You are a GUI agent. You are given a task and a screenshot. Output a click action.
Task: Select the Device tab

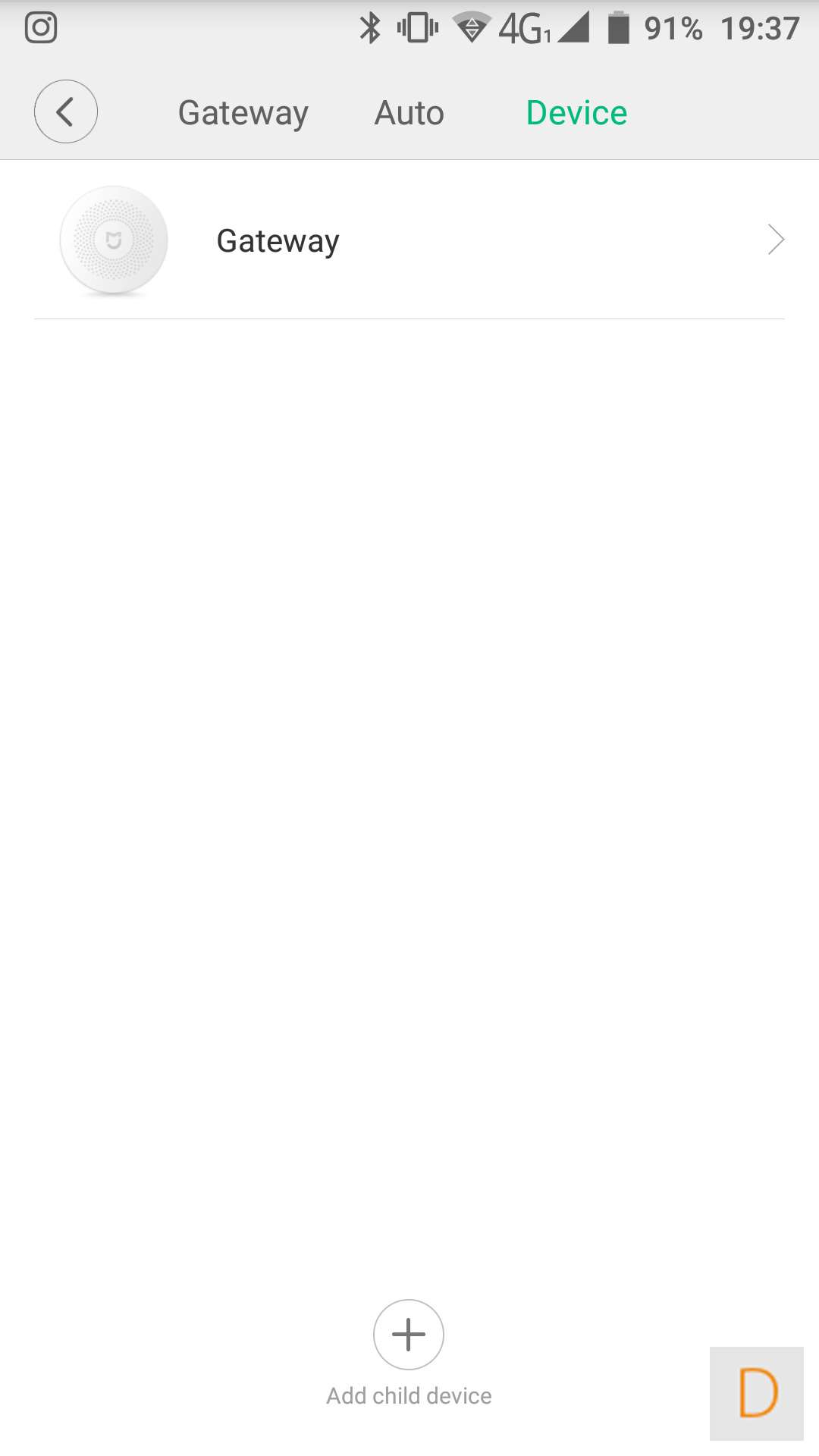tap(576, 113)
